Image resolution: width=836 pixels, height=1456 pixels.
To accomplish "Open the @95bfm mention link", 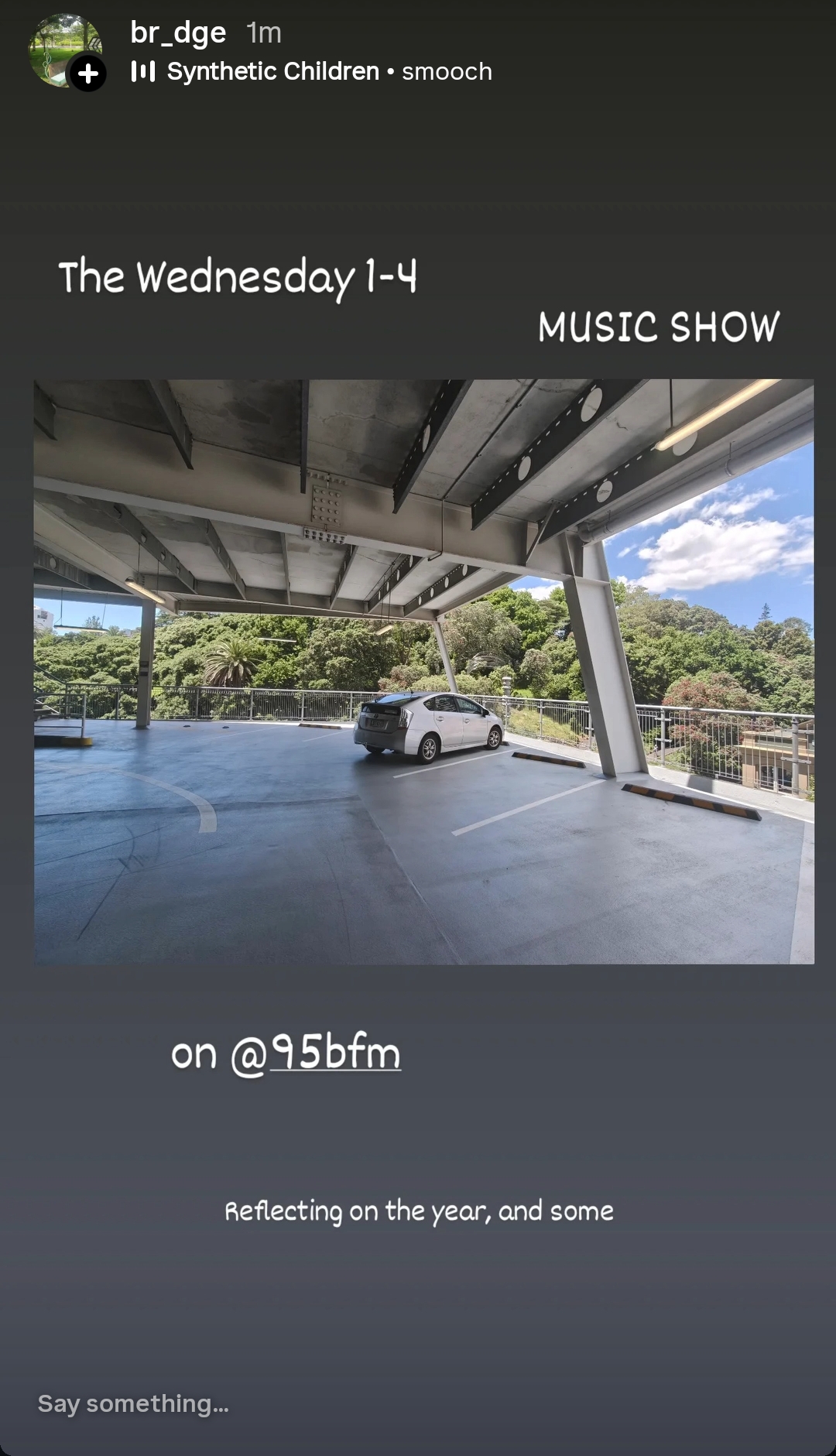I will [316, 1053].
